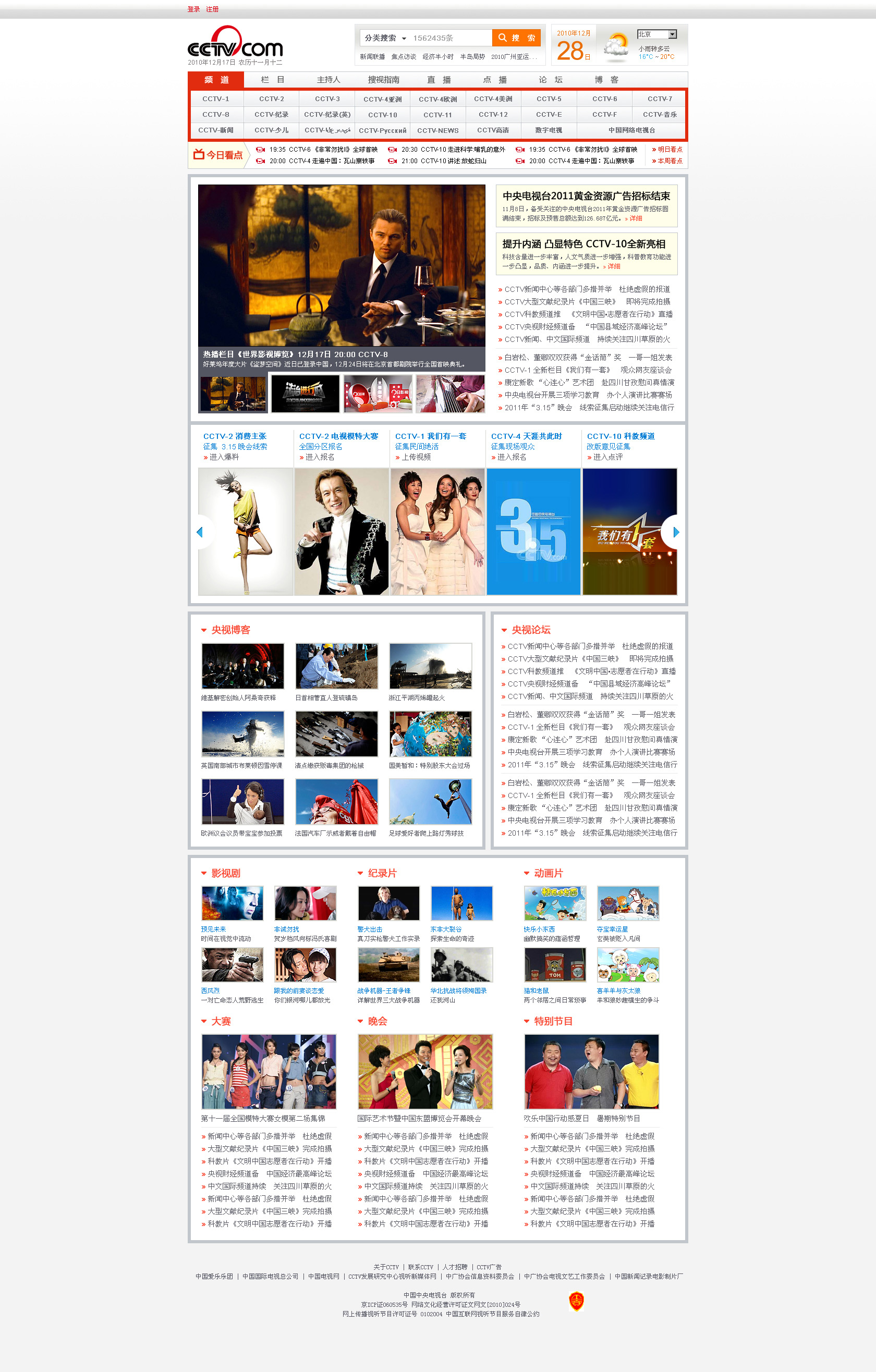Open 详细 under 2011黄金资源广告招标结束
Screen dimensions: 876x1372
[635, 219]
